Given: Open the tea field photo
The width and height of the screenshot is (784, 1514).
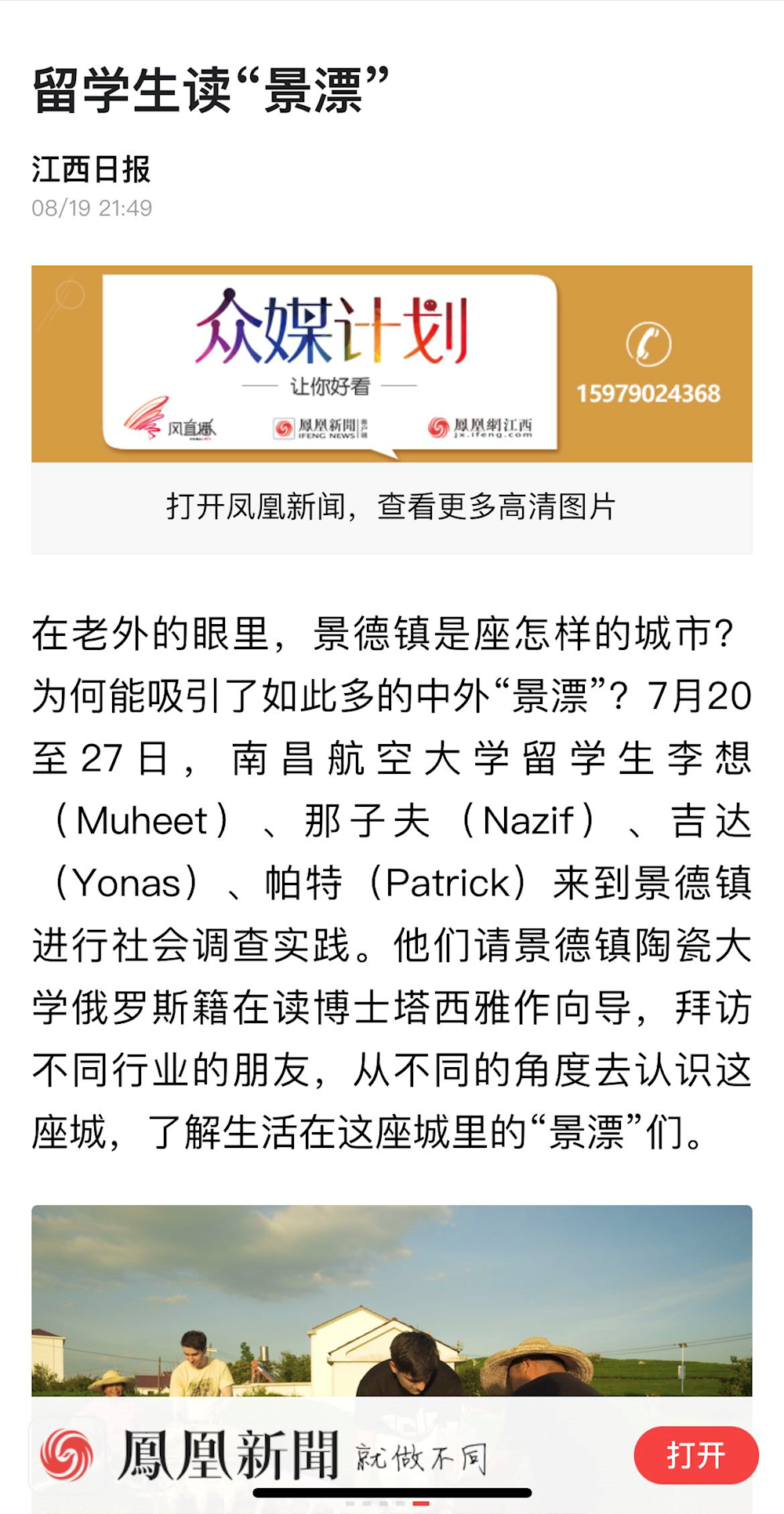Looking at the screenshot, I should [x=391, y=1302].
